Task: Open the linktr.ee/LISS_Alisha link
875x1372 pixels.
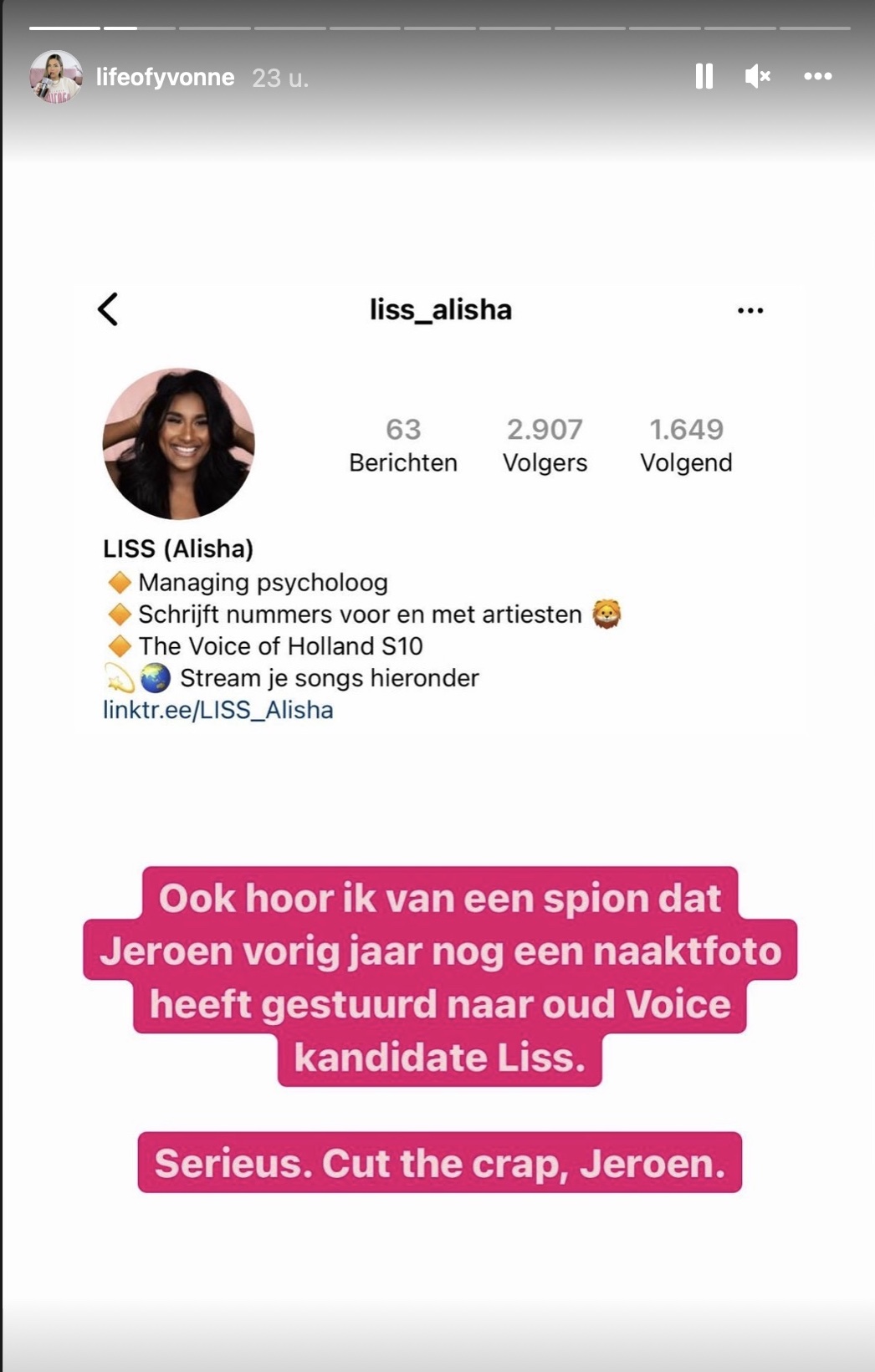Action: [x=218, y=712]
